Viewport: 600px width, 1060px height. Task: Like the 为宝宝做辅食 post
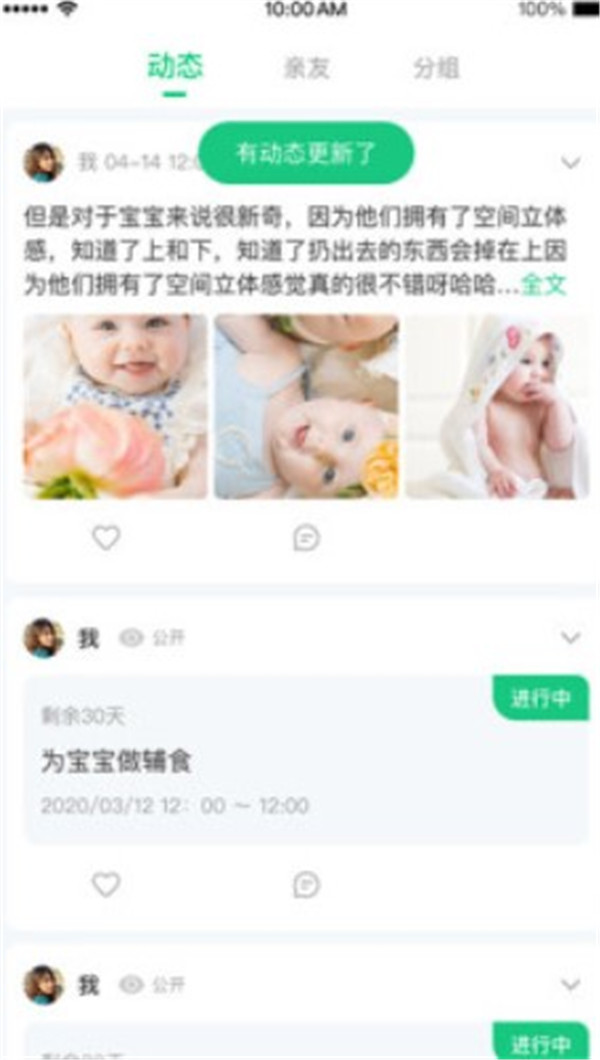tap(106, 884)
